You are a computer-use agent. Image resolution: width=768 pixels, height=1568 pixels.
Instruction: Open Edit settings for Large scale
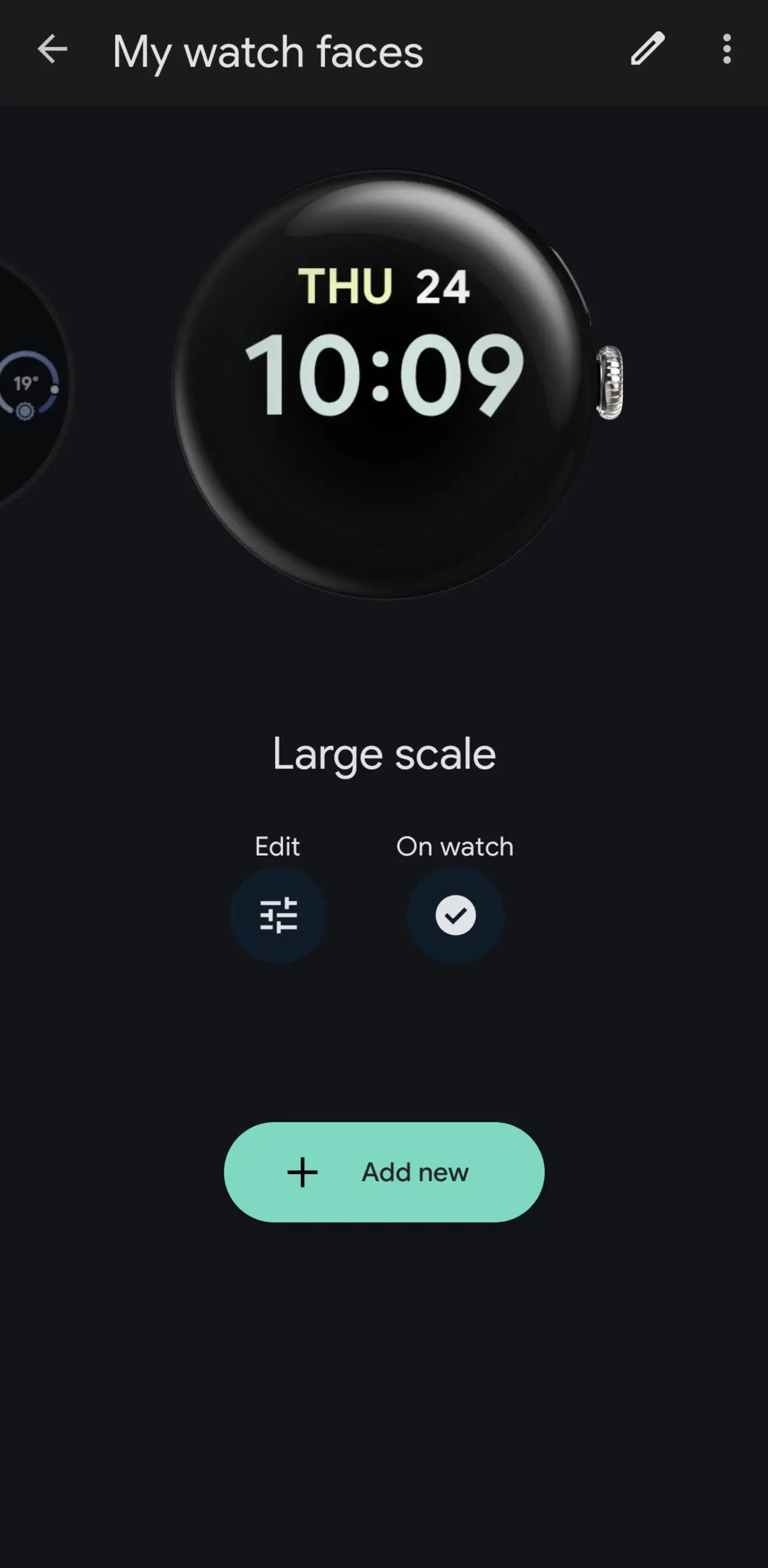[278, 914]
